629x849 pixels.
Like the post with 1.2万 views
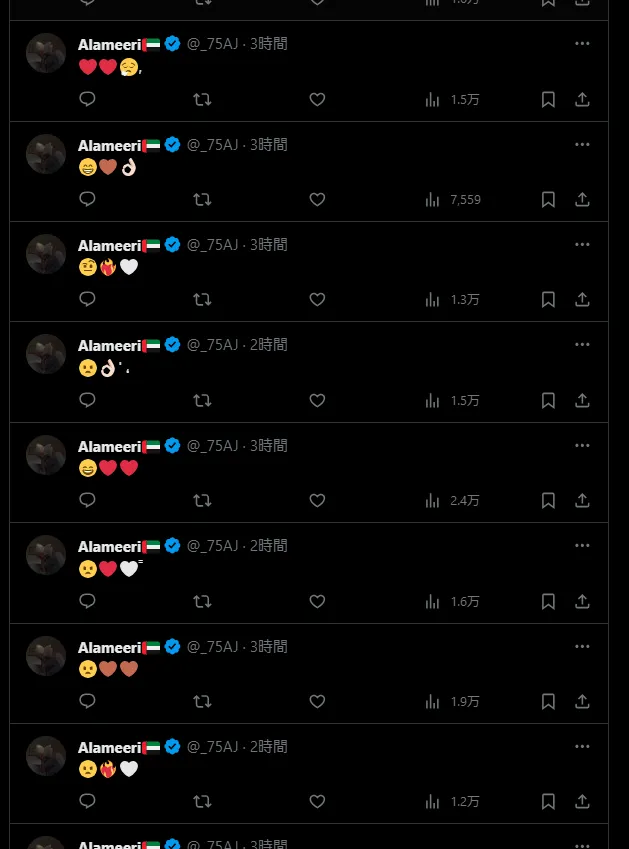click(317, 801)
